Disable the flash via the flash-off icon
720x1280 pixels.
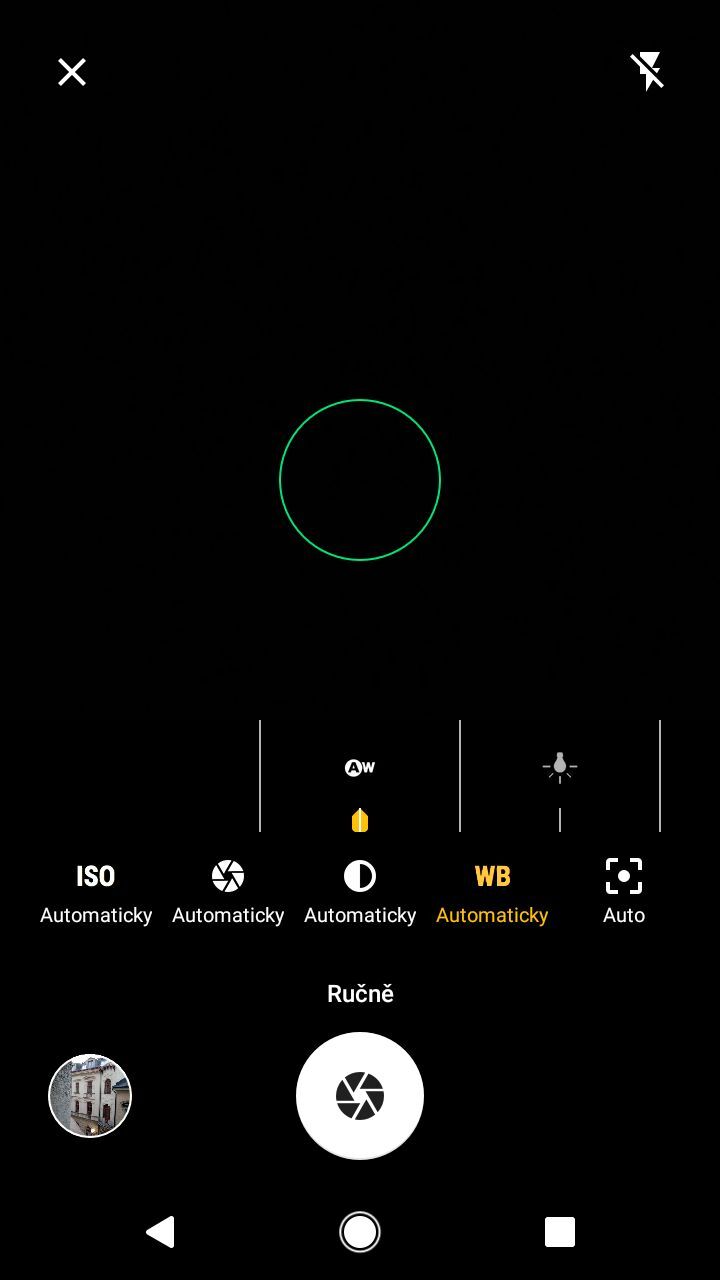pyautogui.click(x=648, y=71)
